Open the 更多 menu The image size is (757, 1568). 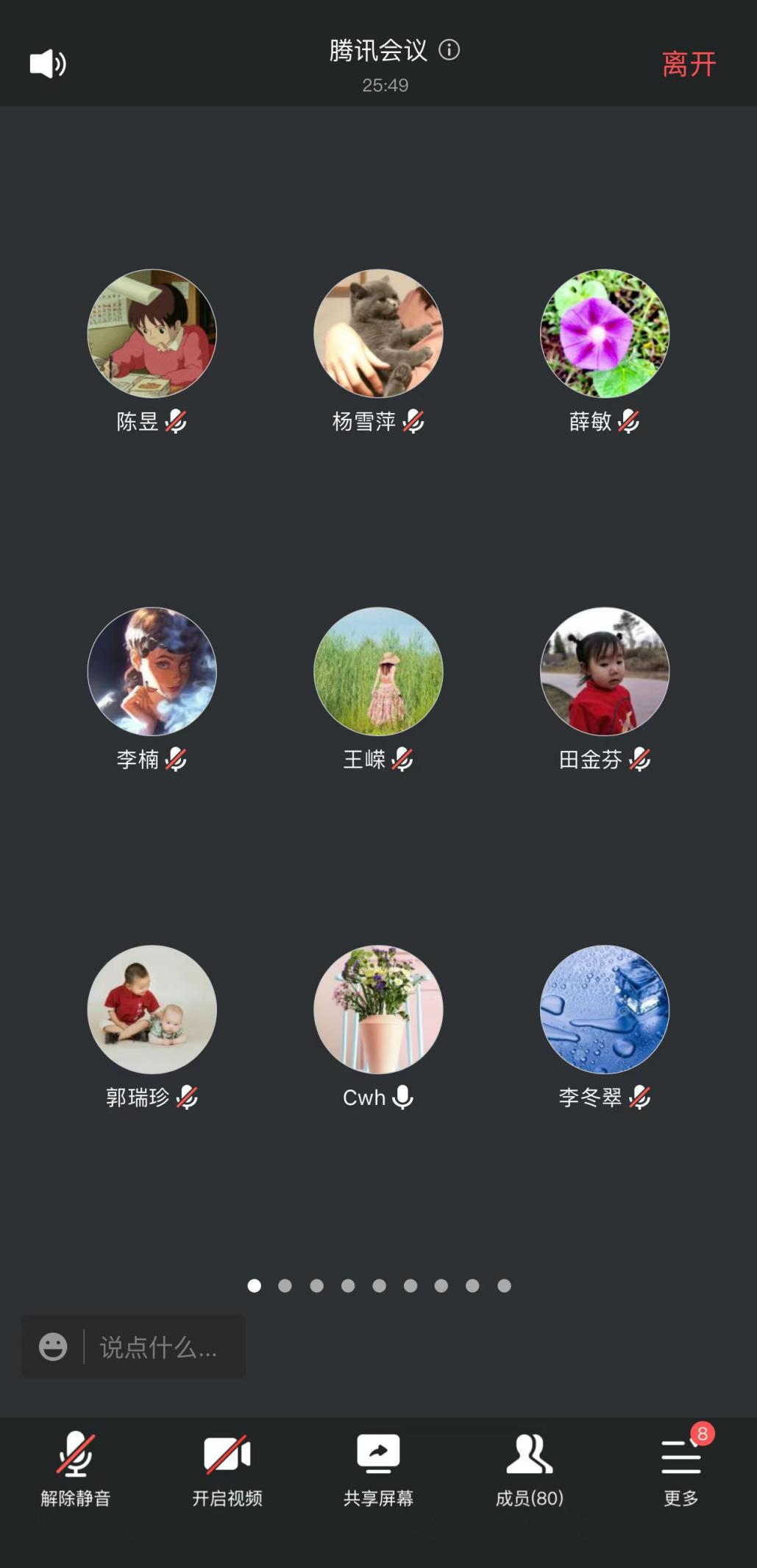point(680,1469)
